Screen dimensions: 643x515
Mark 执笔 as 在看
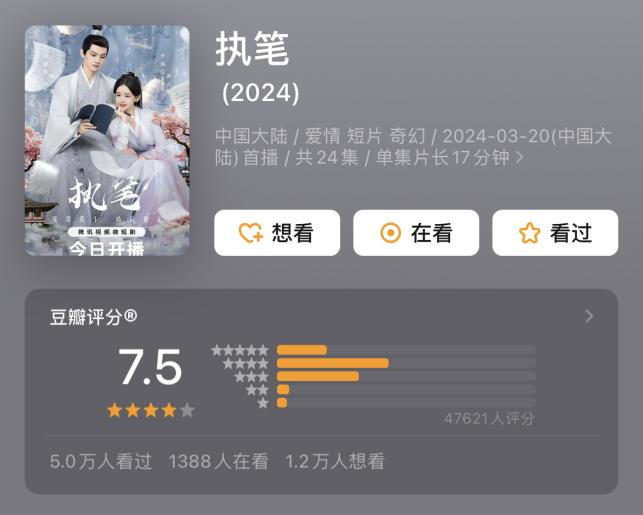point(416,233)
